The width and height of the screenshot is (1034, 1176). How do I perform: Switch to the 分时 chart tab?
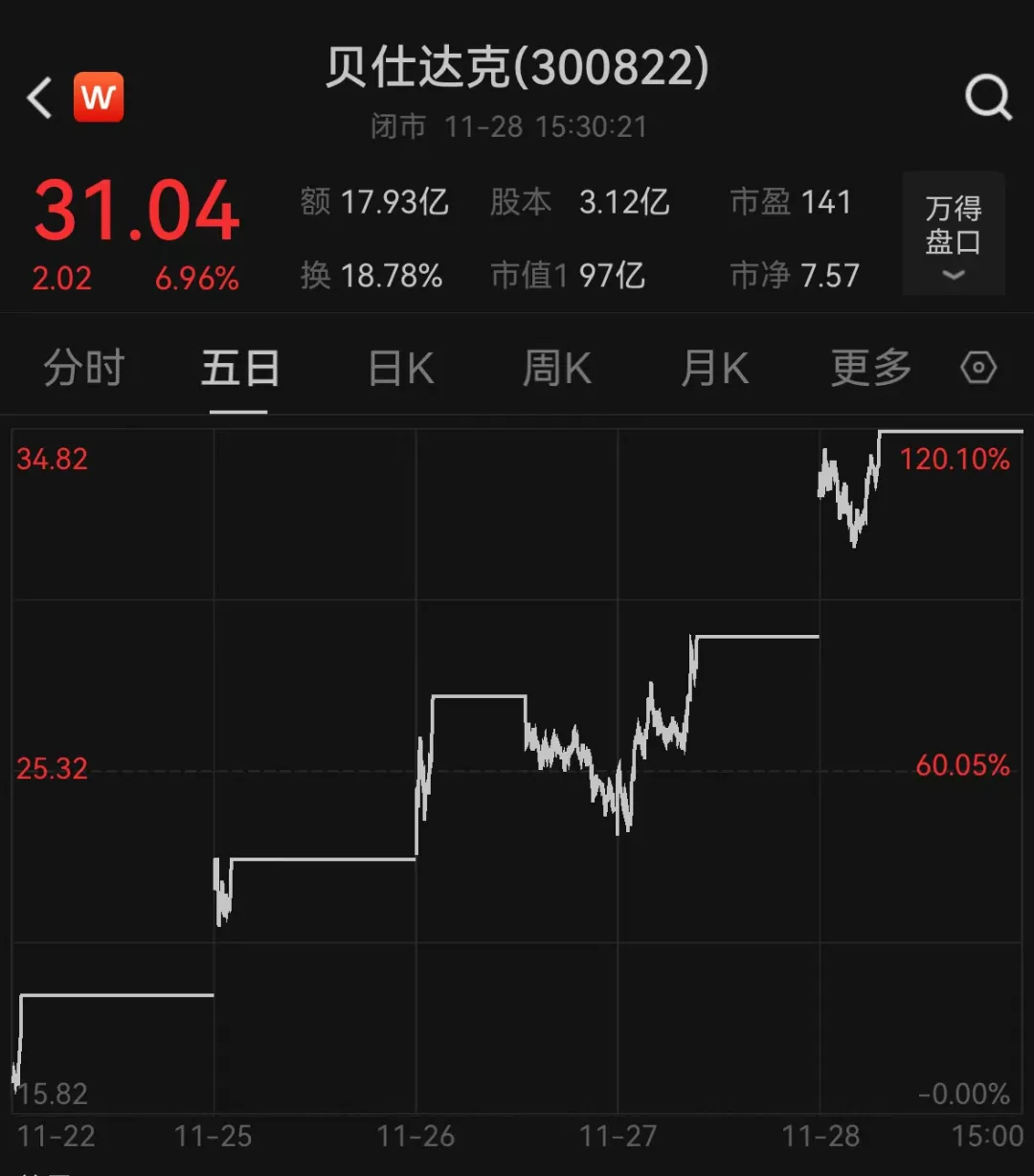point(84,369)
